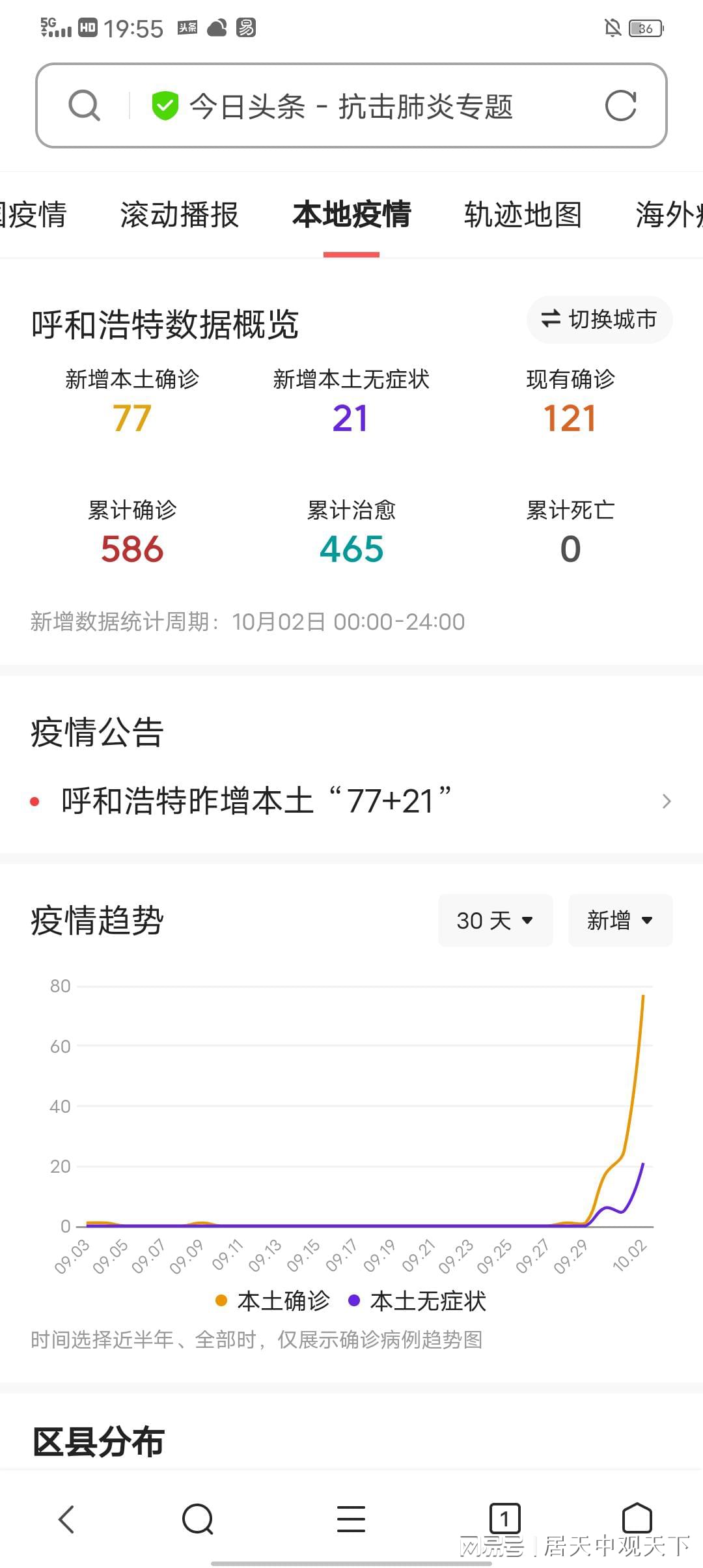
Task: Click the green security shield icon
Action: pos(165,106)
